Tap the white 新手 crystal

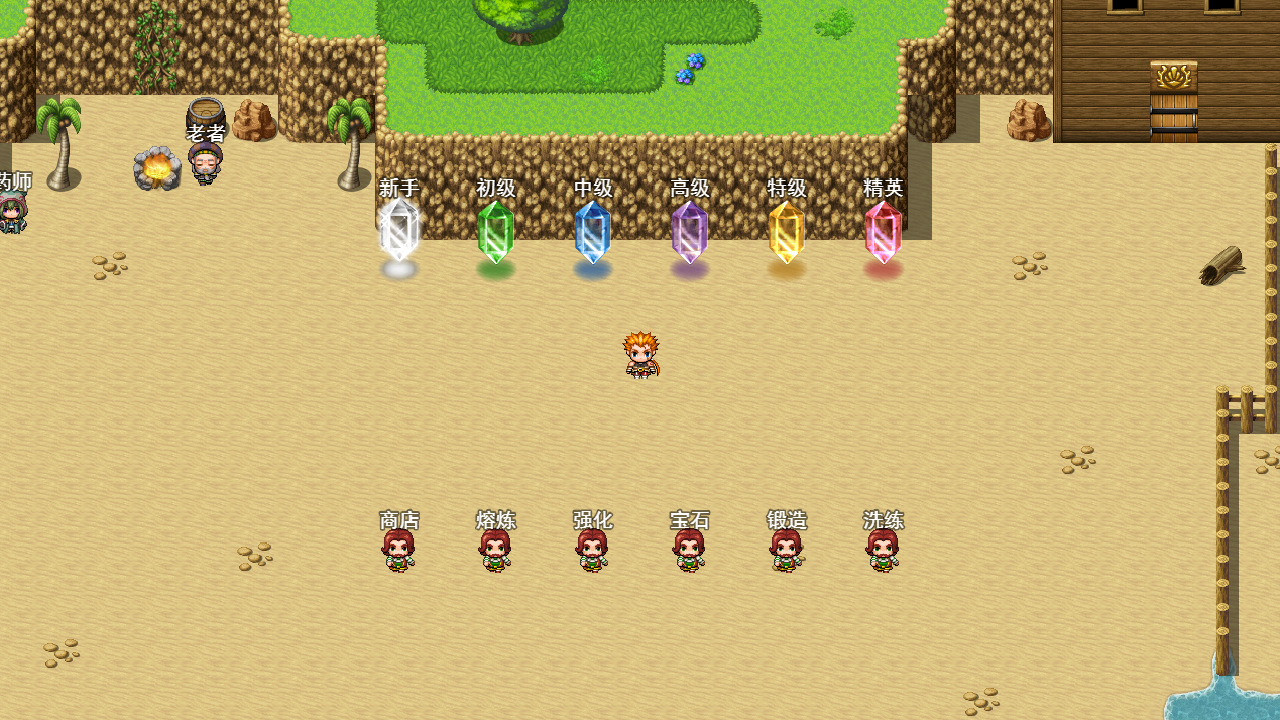click(x=399, y=231)
